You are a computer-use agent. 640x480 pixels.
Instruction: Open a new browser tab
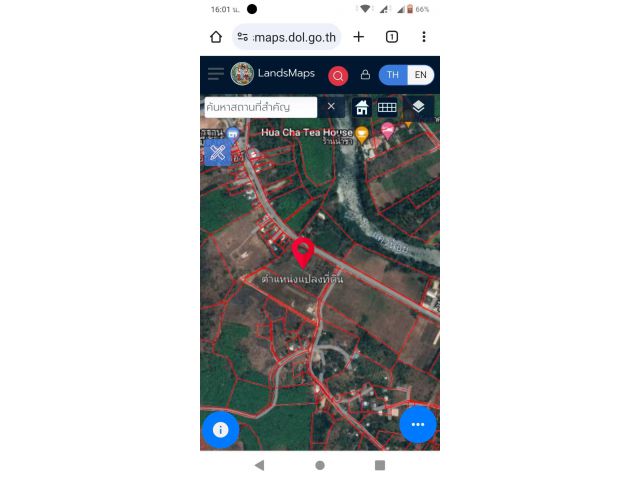coord(359,37)
